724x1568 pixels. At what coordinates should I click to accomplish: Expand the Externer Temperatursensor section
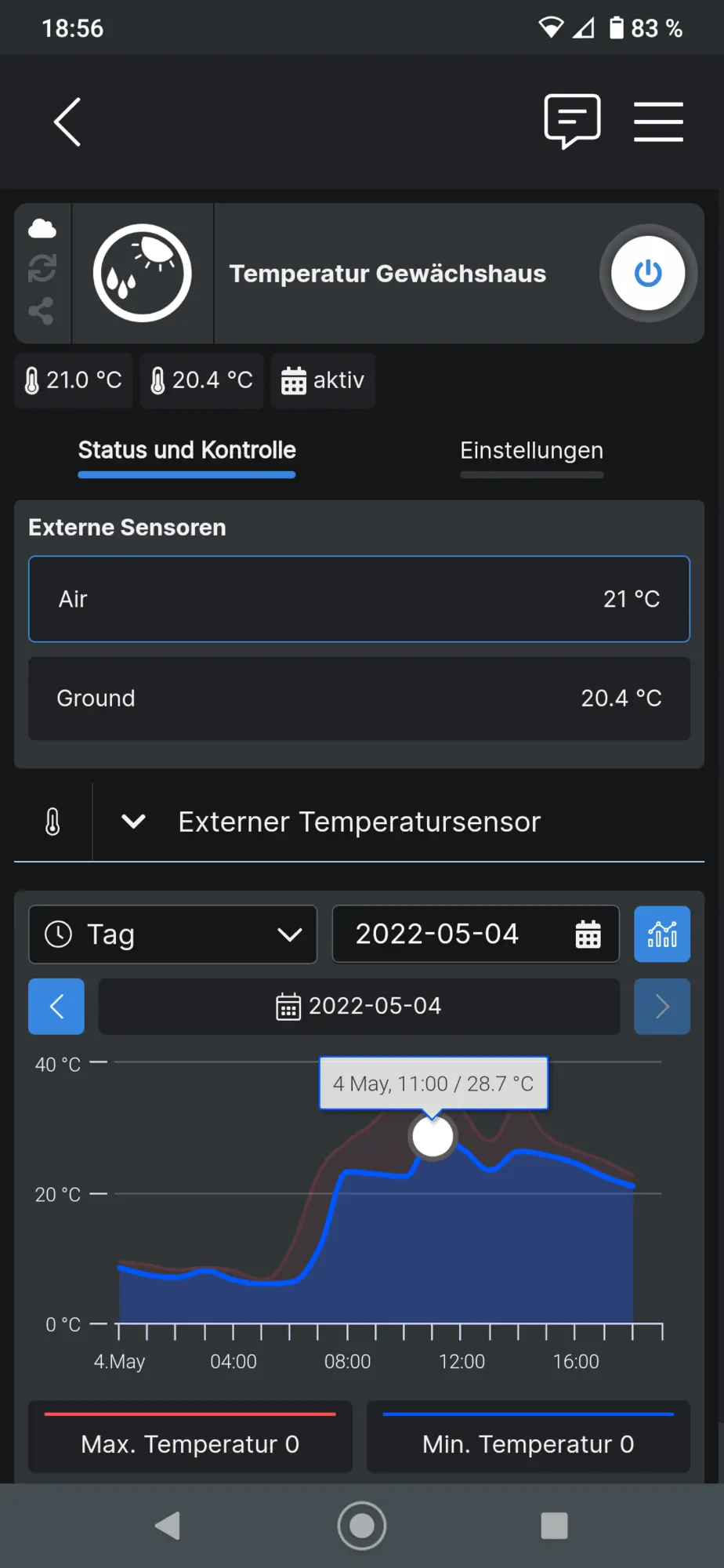tap(134, 822)
